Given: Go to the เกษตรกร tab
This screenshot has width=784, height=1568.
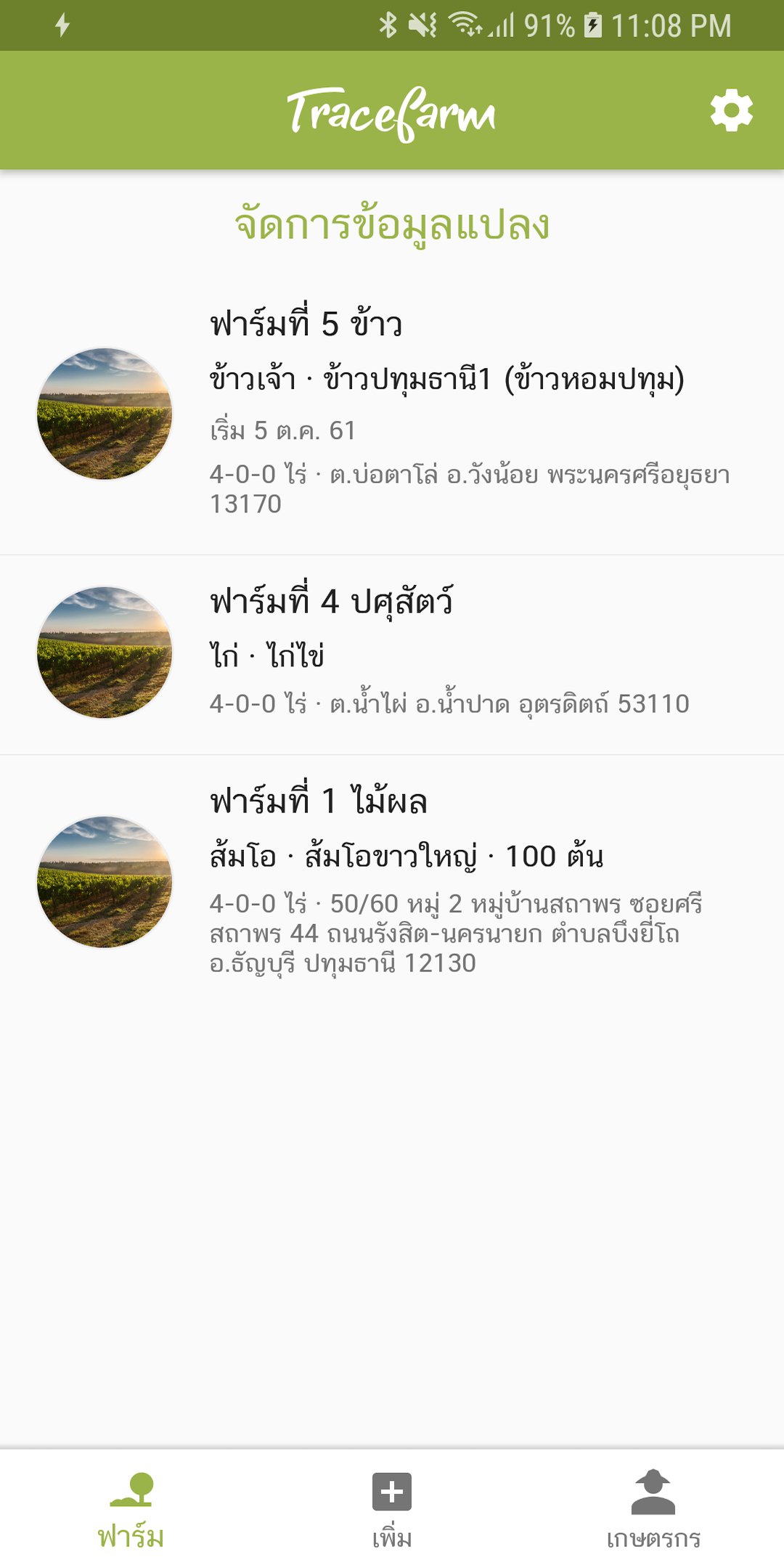Looking at the screenshot, I should coord(653,1510).
